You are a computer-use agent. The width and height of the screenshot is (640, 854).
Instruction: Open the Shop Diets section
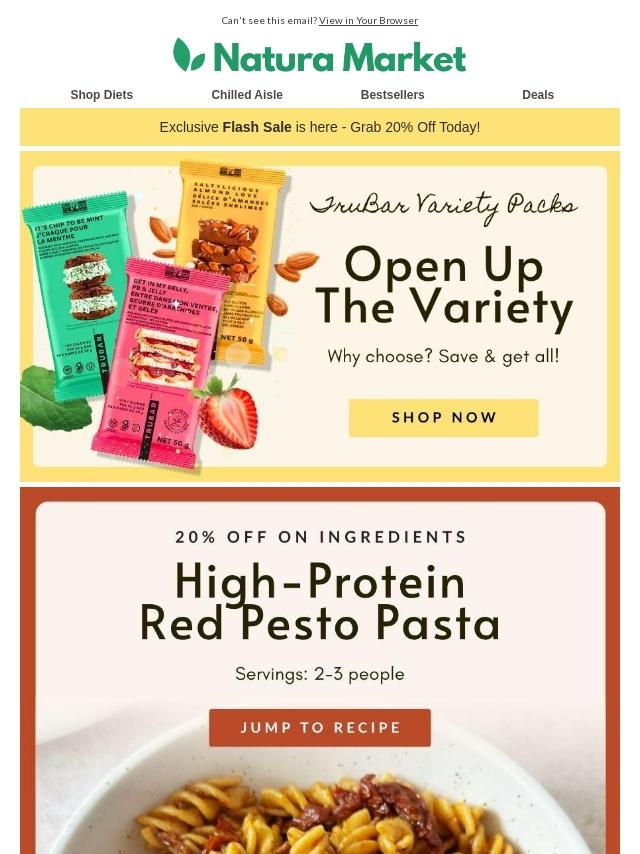101,95
